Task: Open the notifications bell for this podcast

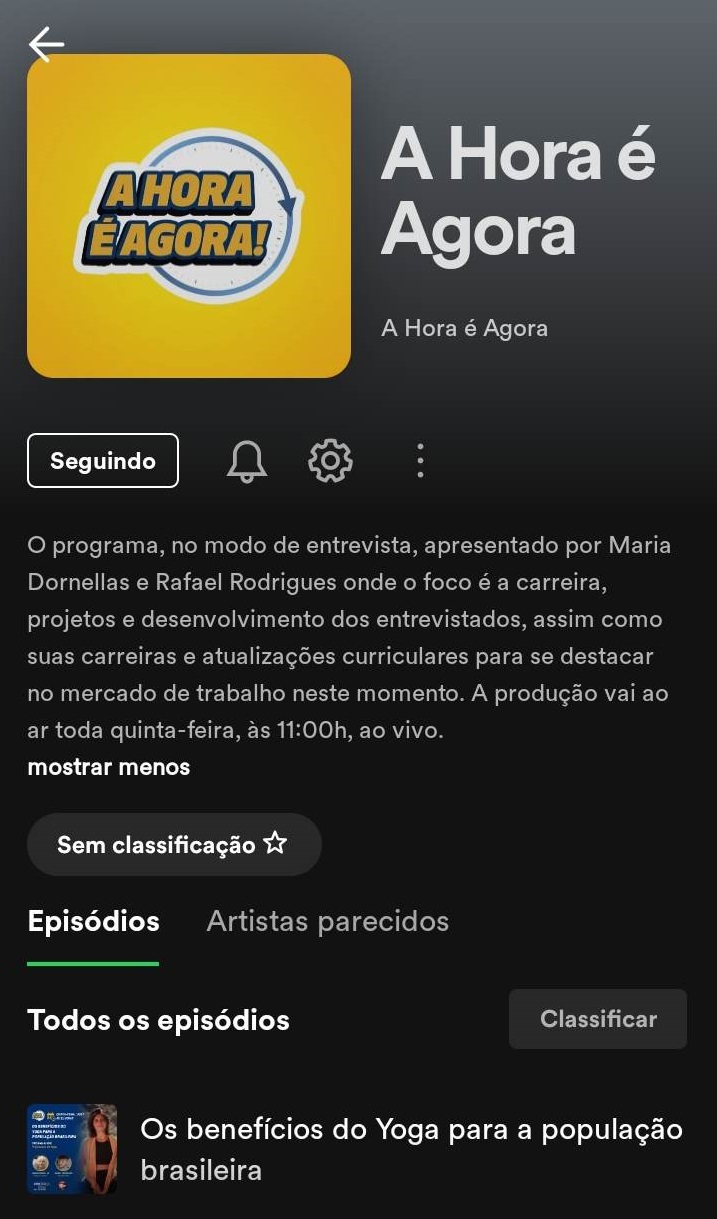Action: coord(247,461)
